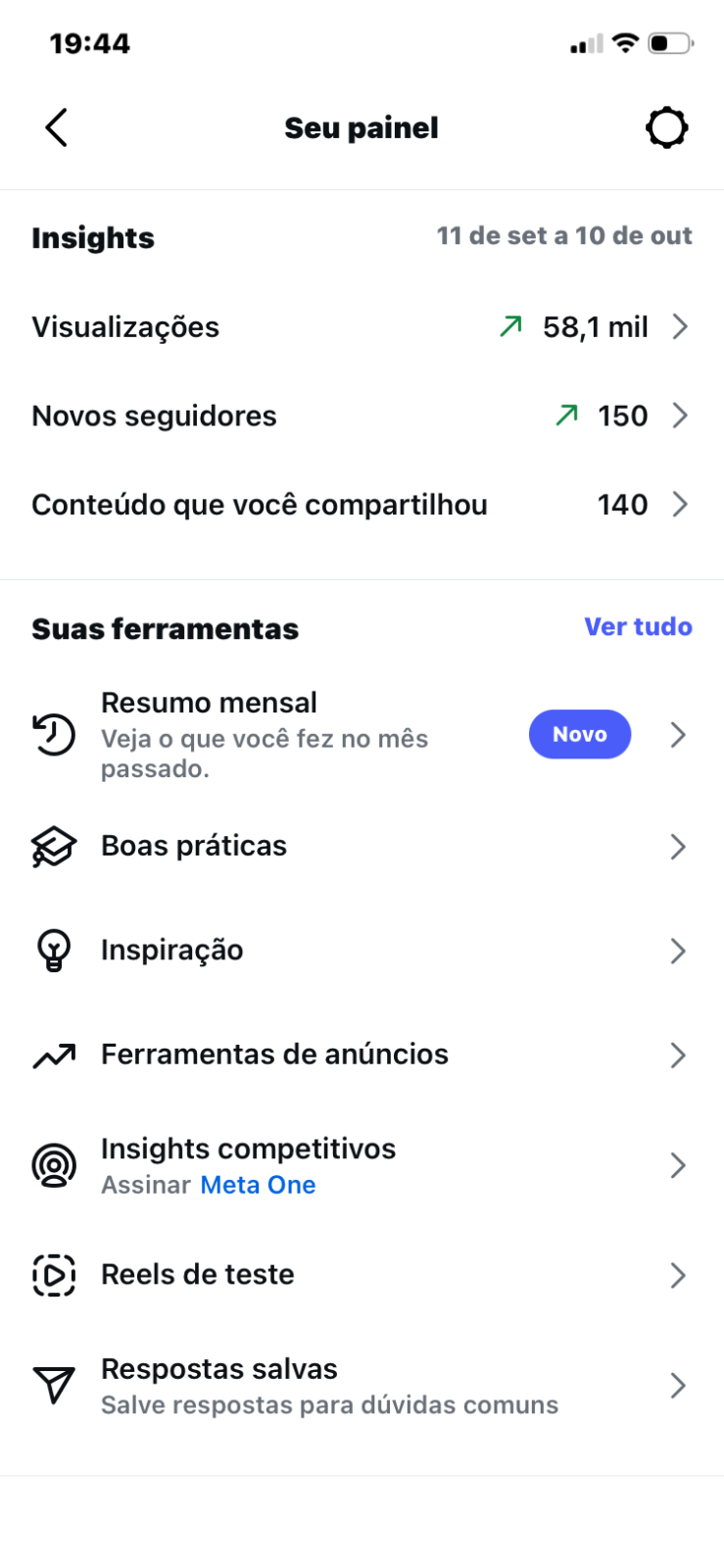Screen dimensions: 724x1568
Task: Open Respostas salvas
Action: 362,1386
